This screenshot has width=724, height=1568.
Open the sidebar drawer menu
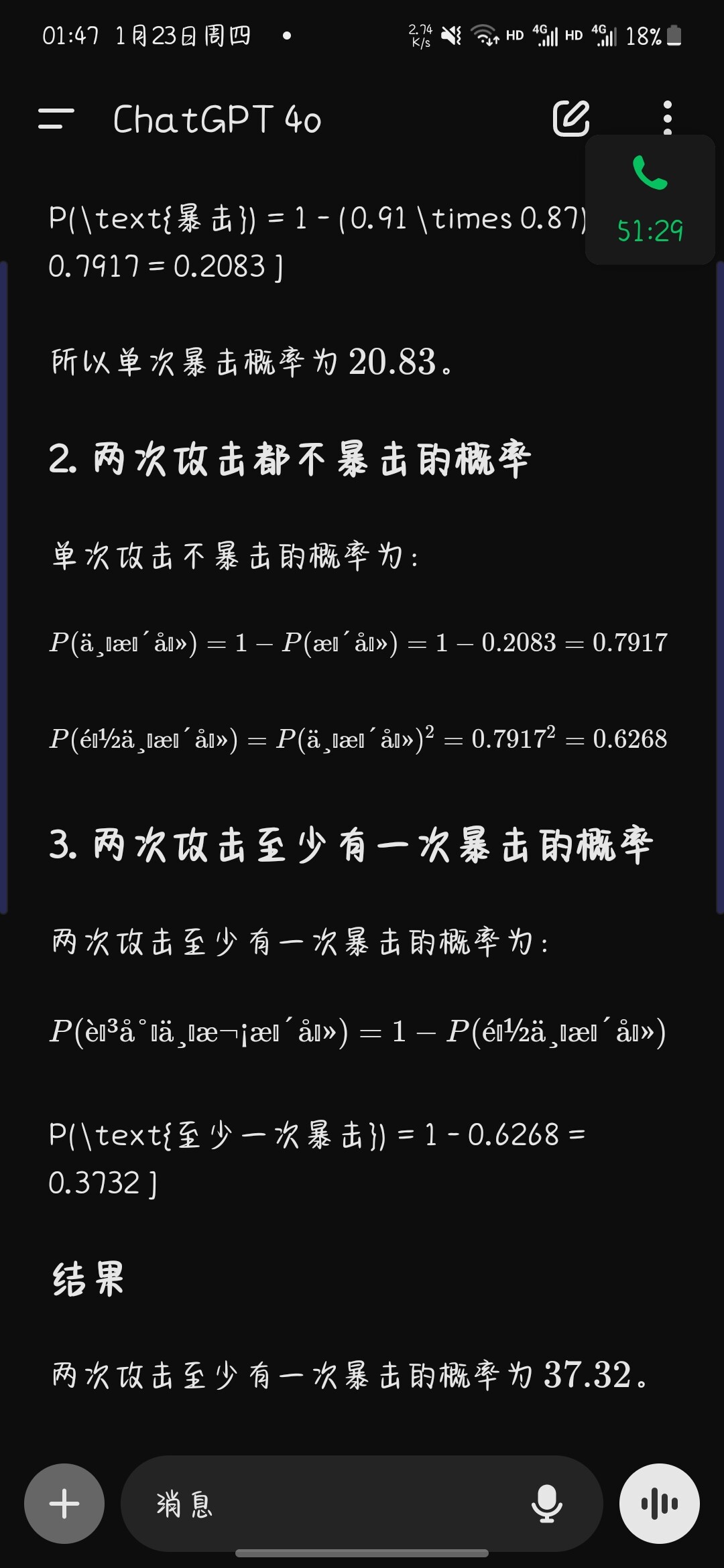click(56, 119)
